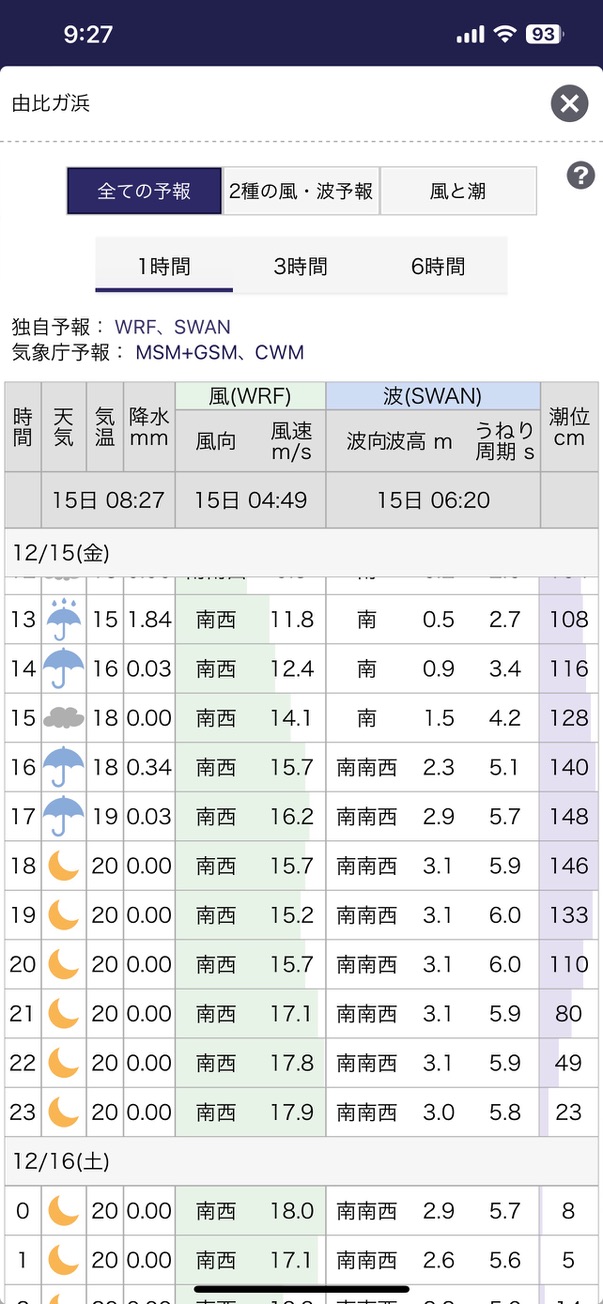The width and height of the screenshot is (603, 1304).
Task: Open the help question mark icon
Action: [580, 175]
